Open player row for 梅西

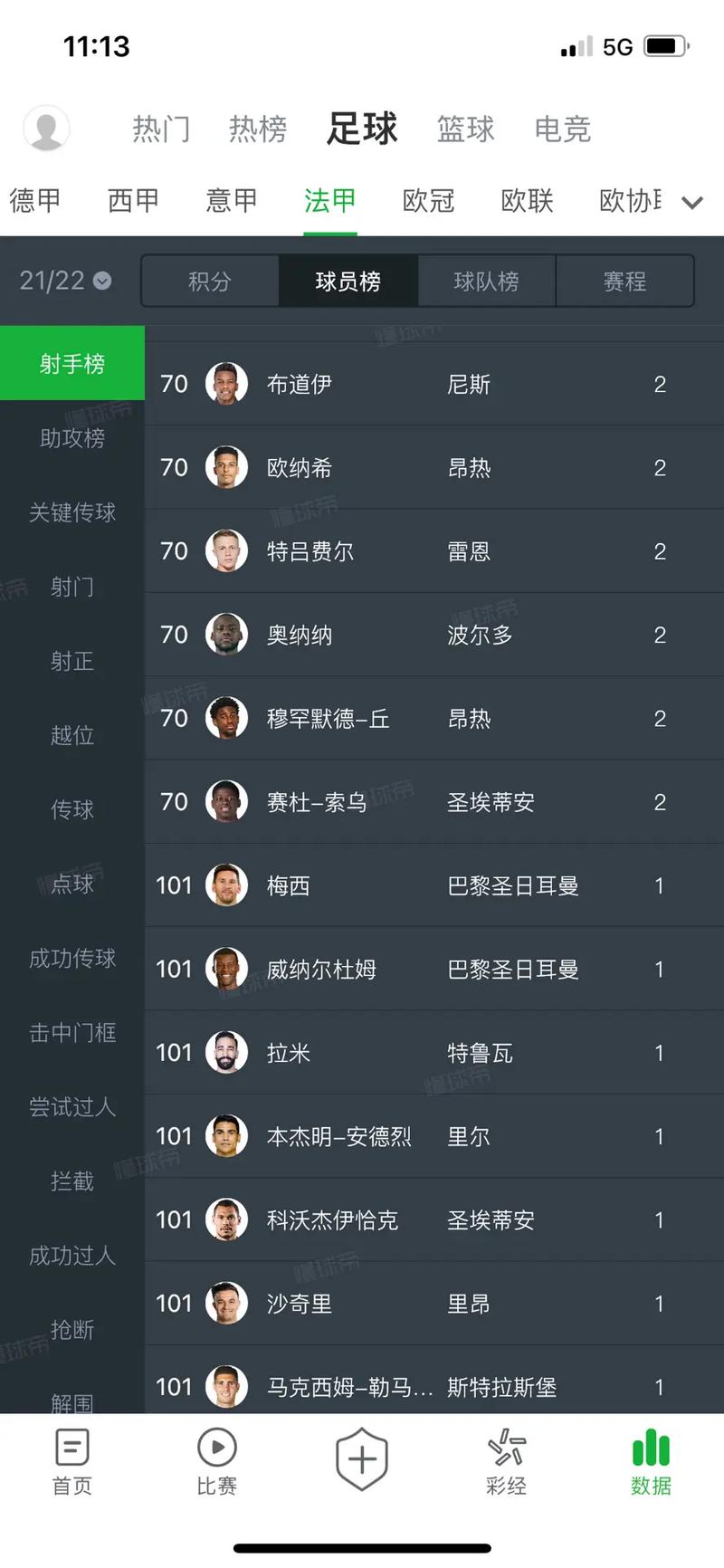[x=434, y=885]
